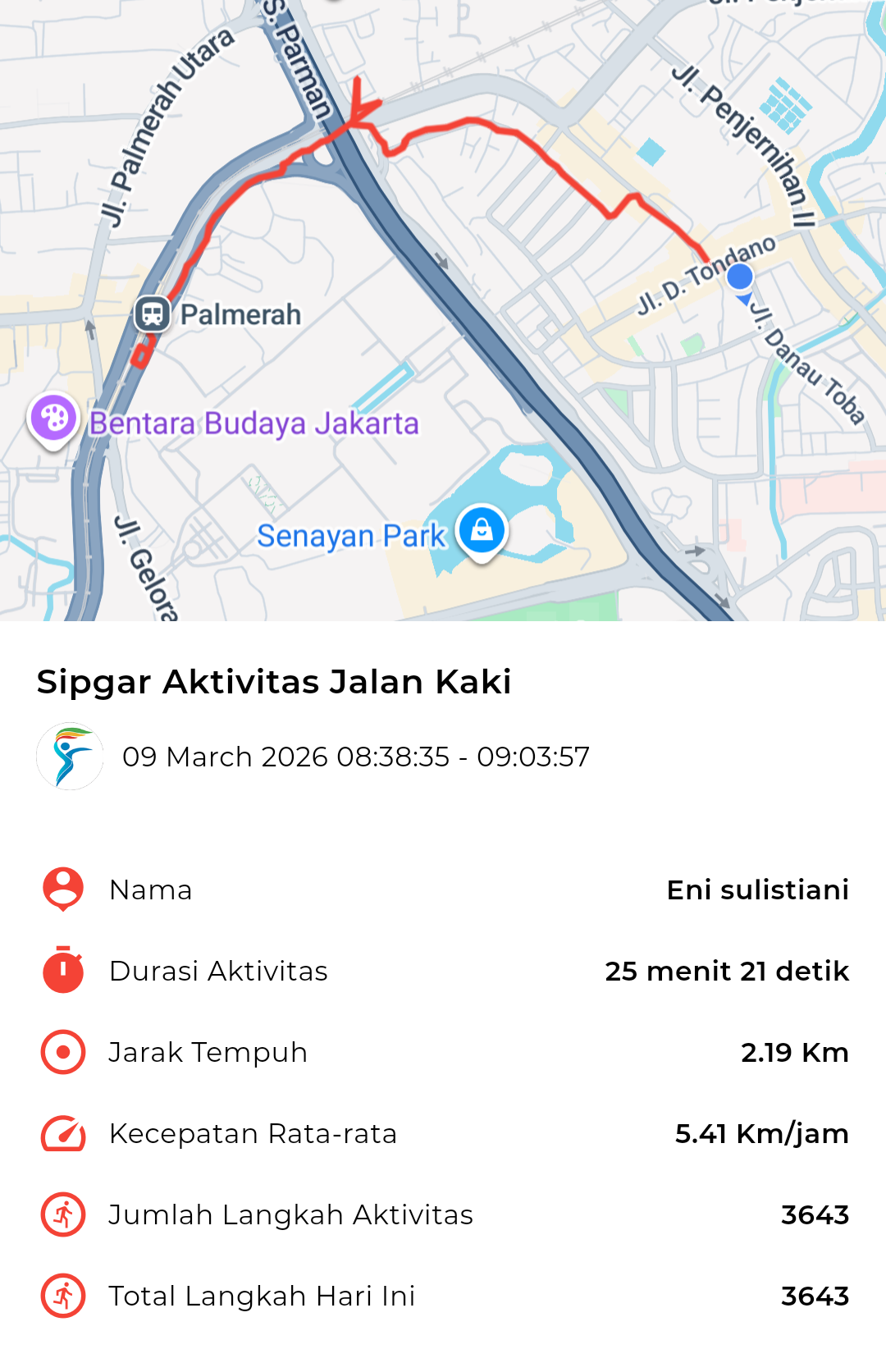Open Bentara Budaya Jakarta map pin
Viewport: 886px width, 1372px height.
[54, 418]
